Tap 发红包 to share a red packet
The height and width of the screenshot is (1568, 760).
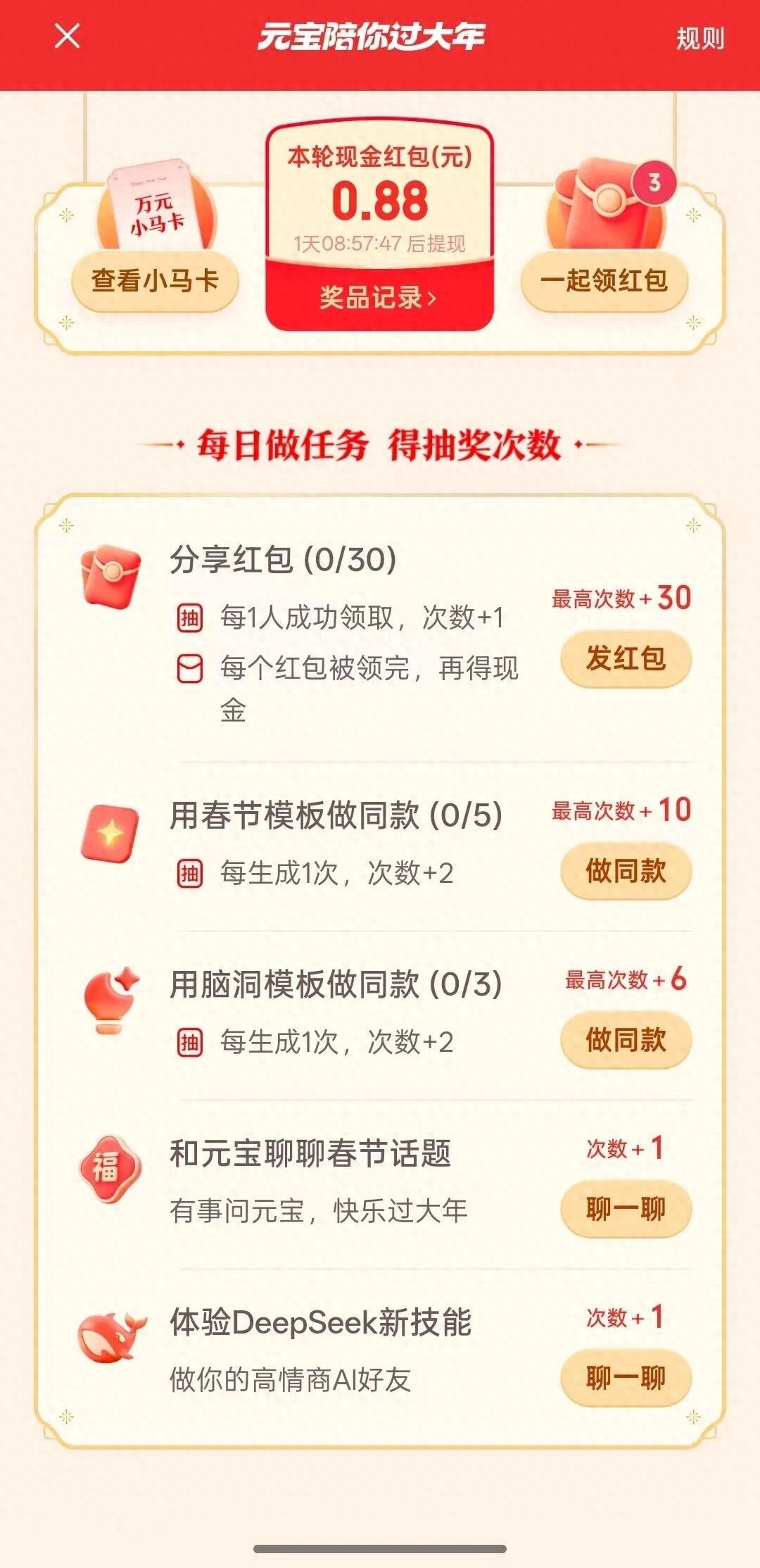point(626,659)
